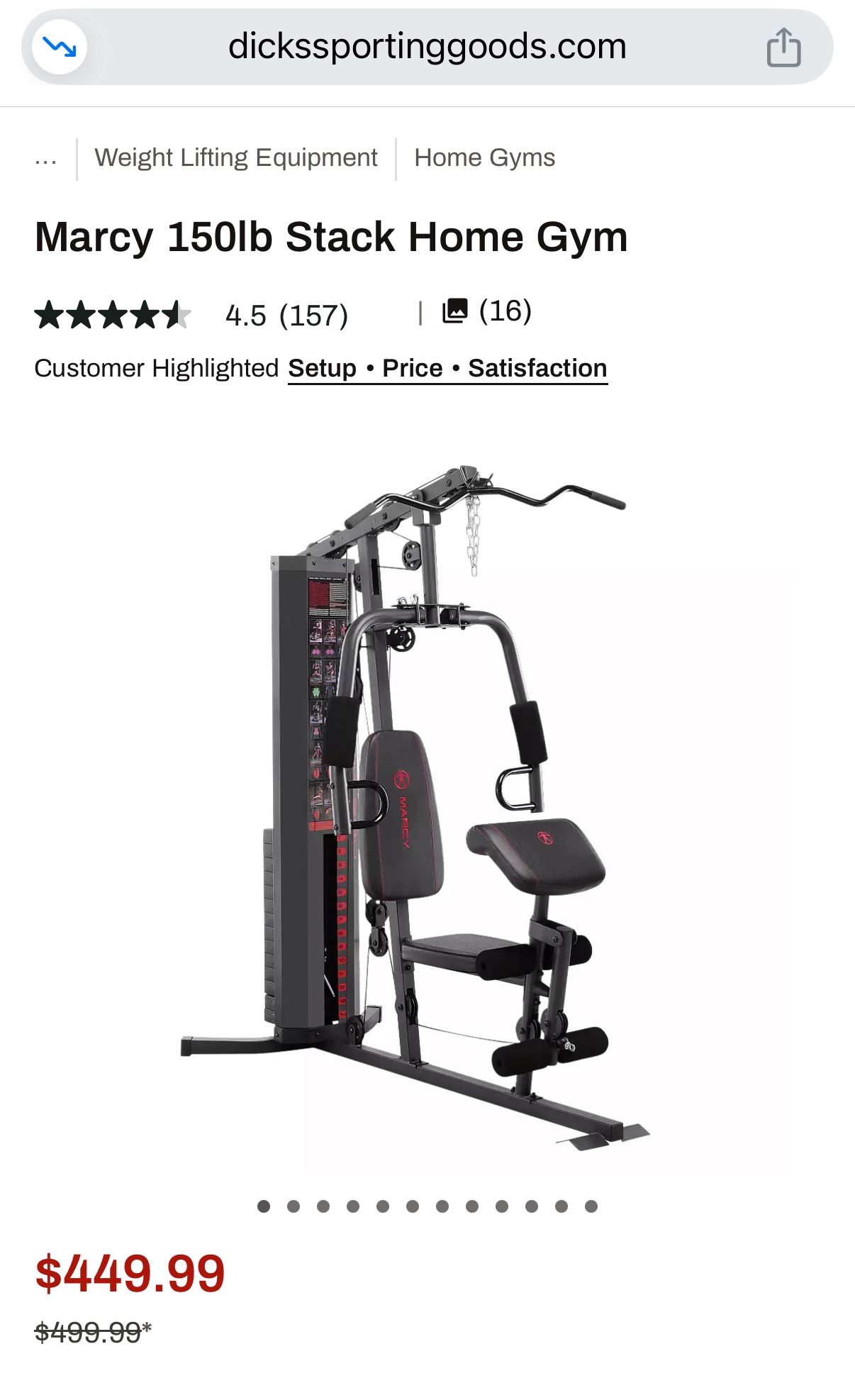This screenshot has width=855, height=1400.
Task: Open reviews by tapping 4.5 (157)
Action: point(284,312)
